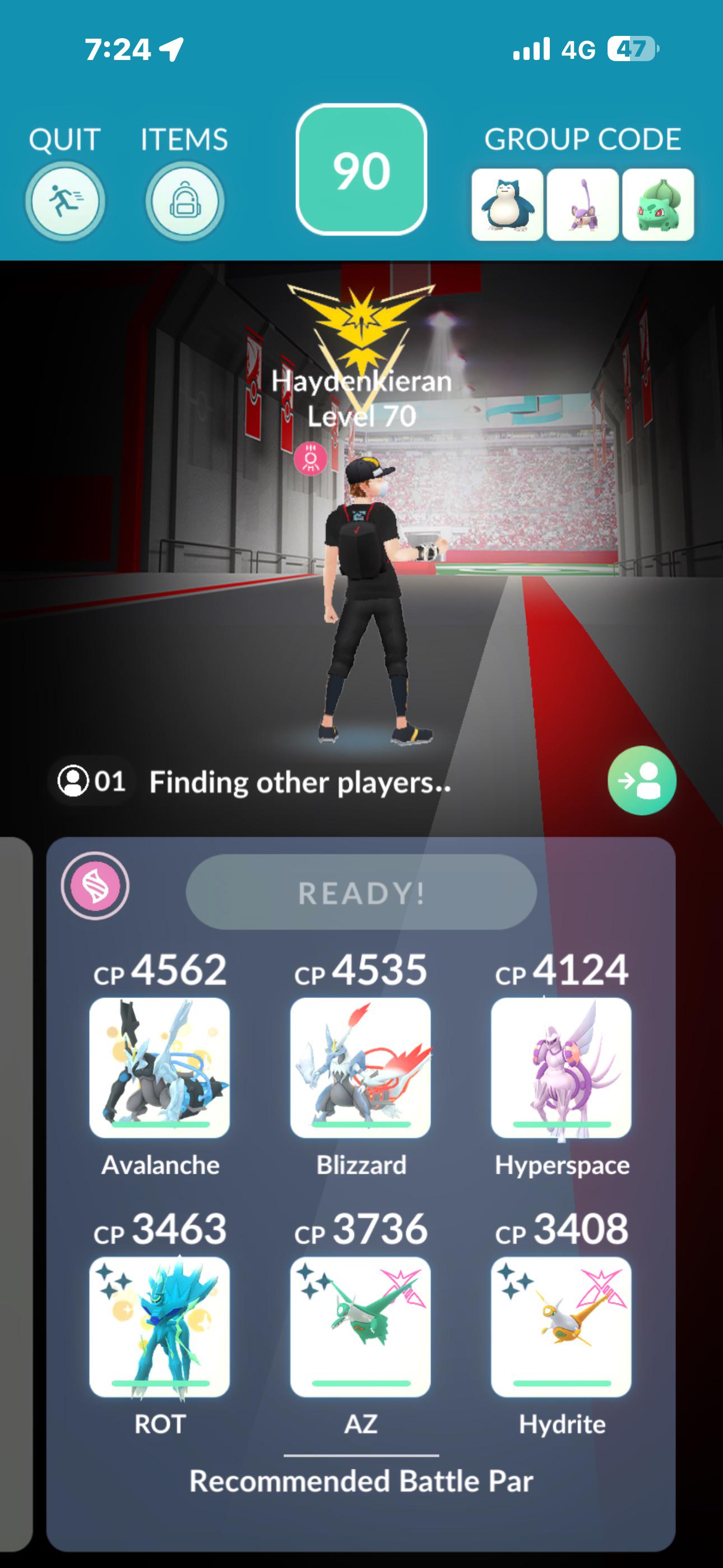Choose the Pokémon named Hyperspace
The height and width of the screenshot is (1568, 723).
tap(561, 1067)
